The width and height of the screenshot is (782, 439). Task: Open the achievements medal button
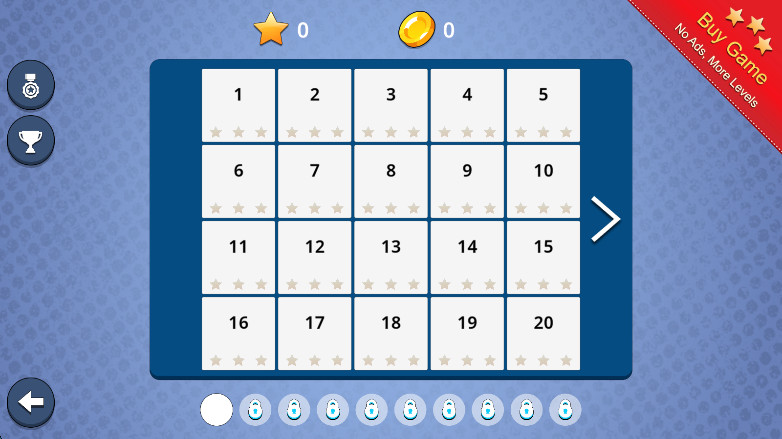pos(31,85)
